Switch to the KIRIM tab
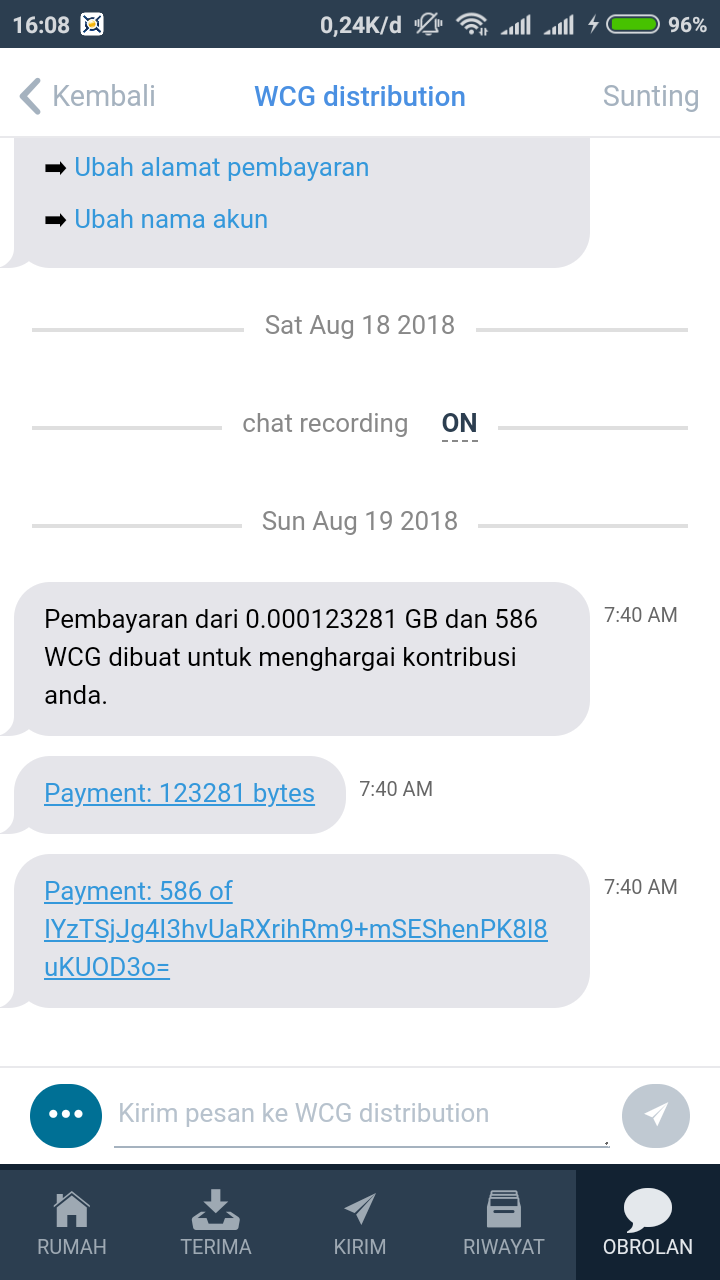 point(360,1224)
